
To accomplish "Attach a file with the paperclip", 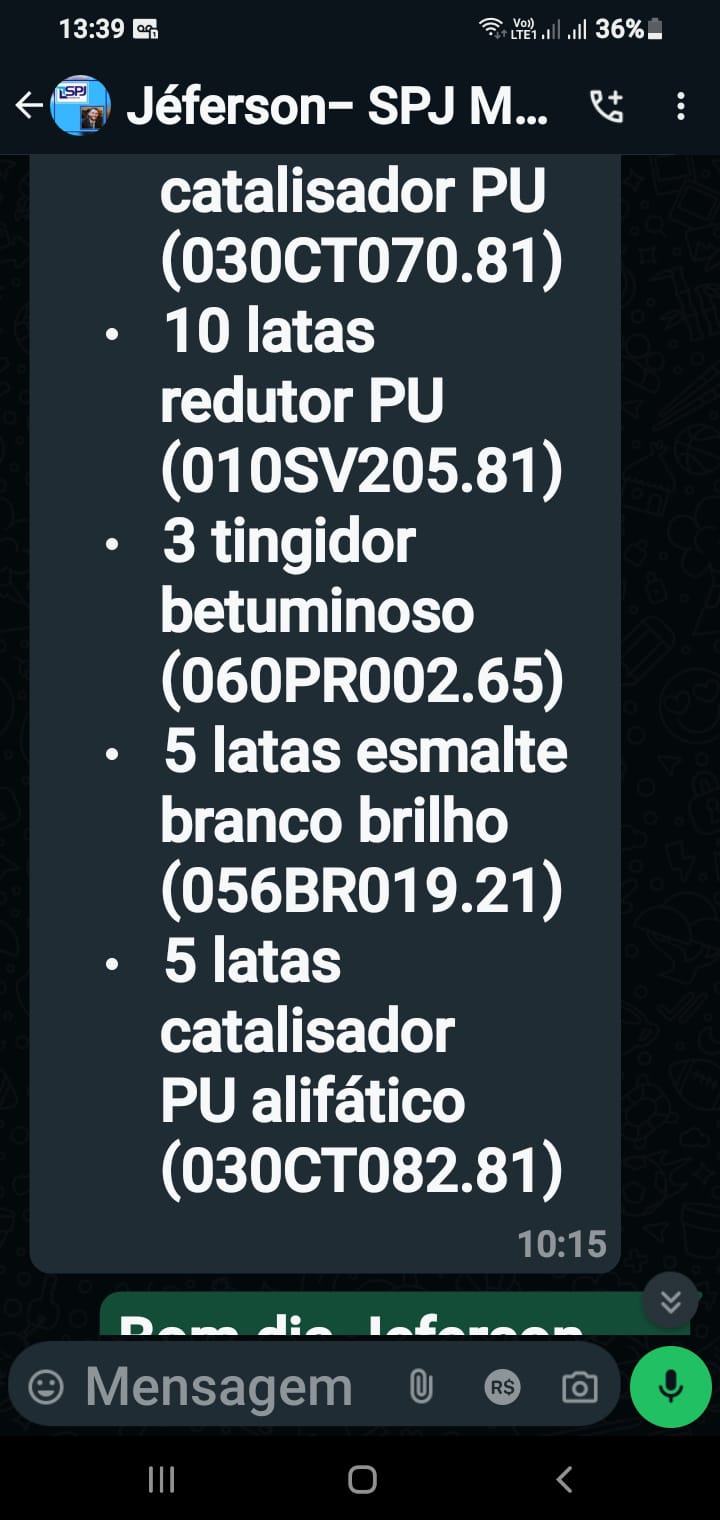I will (x=421, y=1387).
